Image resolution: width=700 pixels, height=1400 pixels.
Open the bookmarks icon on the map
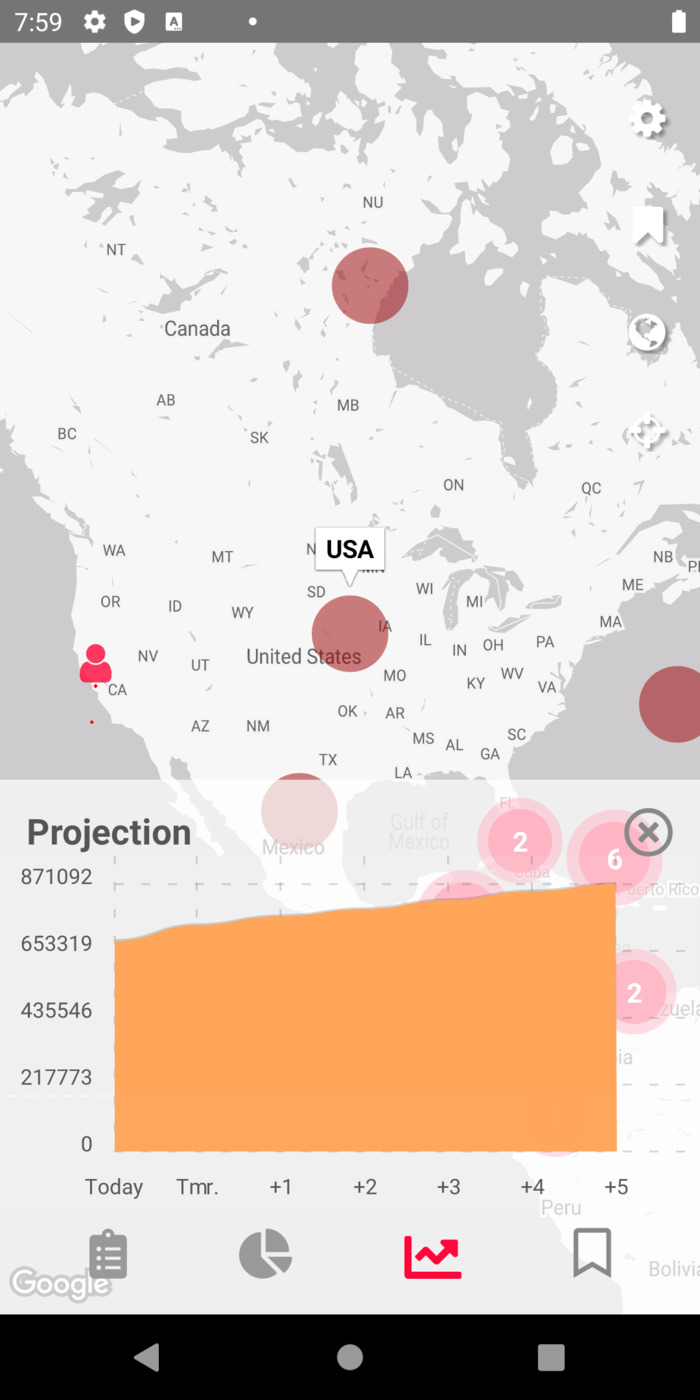tap(647, 225)
